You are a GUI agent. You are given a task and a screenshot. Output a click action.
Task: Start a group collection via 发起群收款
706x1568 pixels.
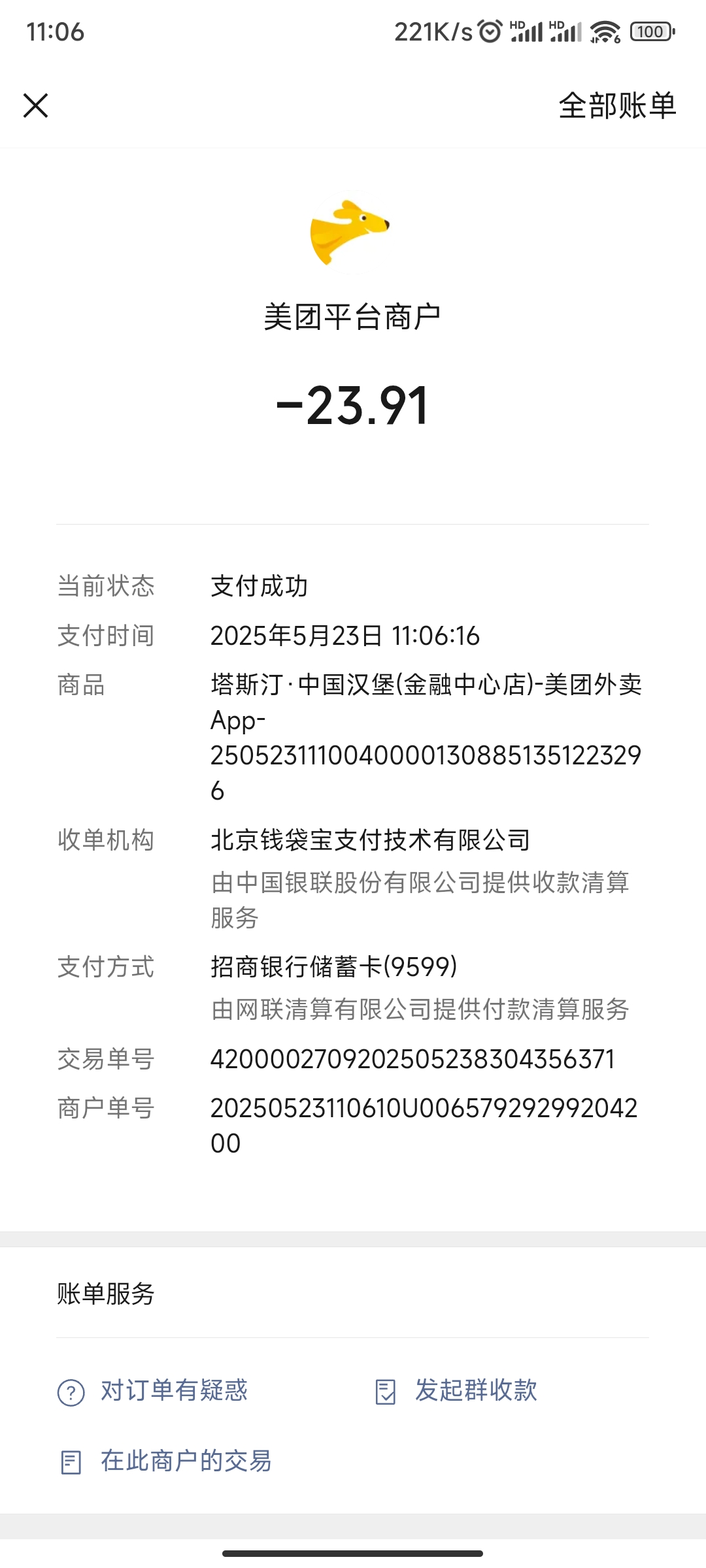click(x=457, y=1391)
